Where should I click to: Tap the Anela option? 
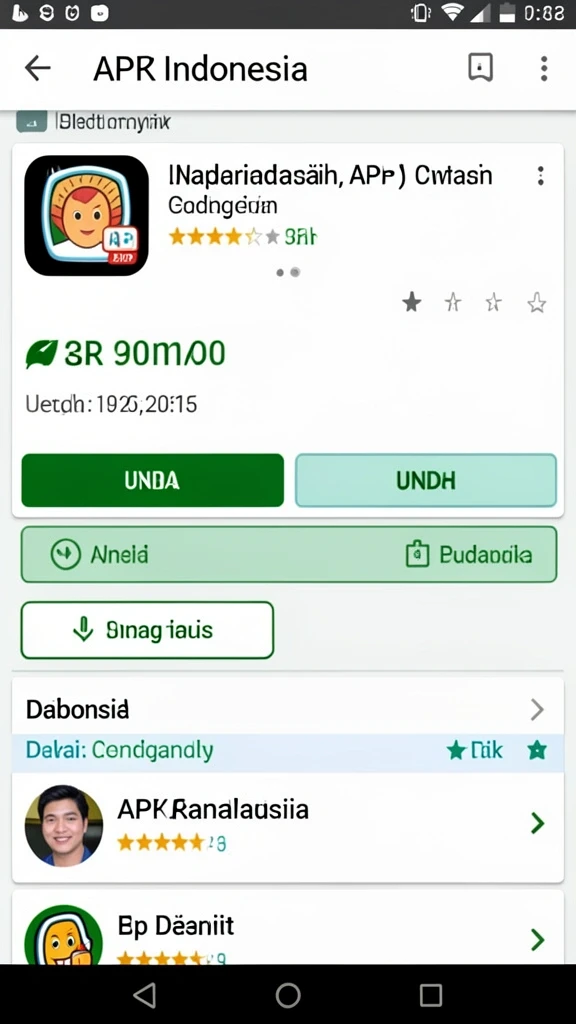click(100, 554)
